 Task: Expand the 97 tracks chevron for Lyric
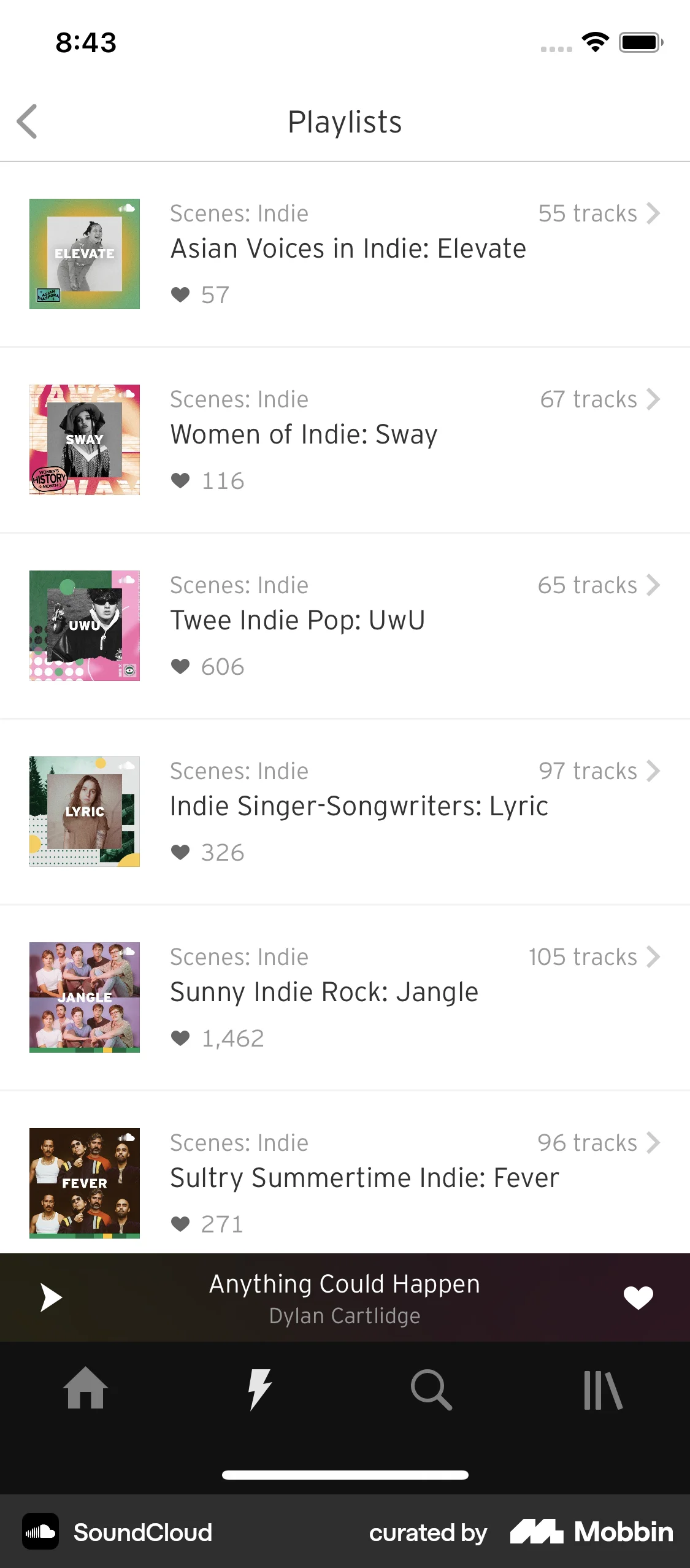[654, 771]
